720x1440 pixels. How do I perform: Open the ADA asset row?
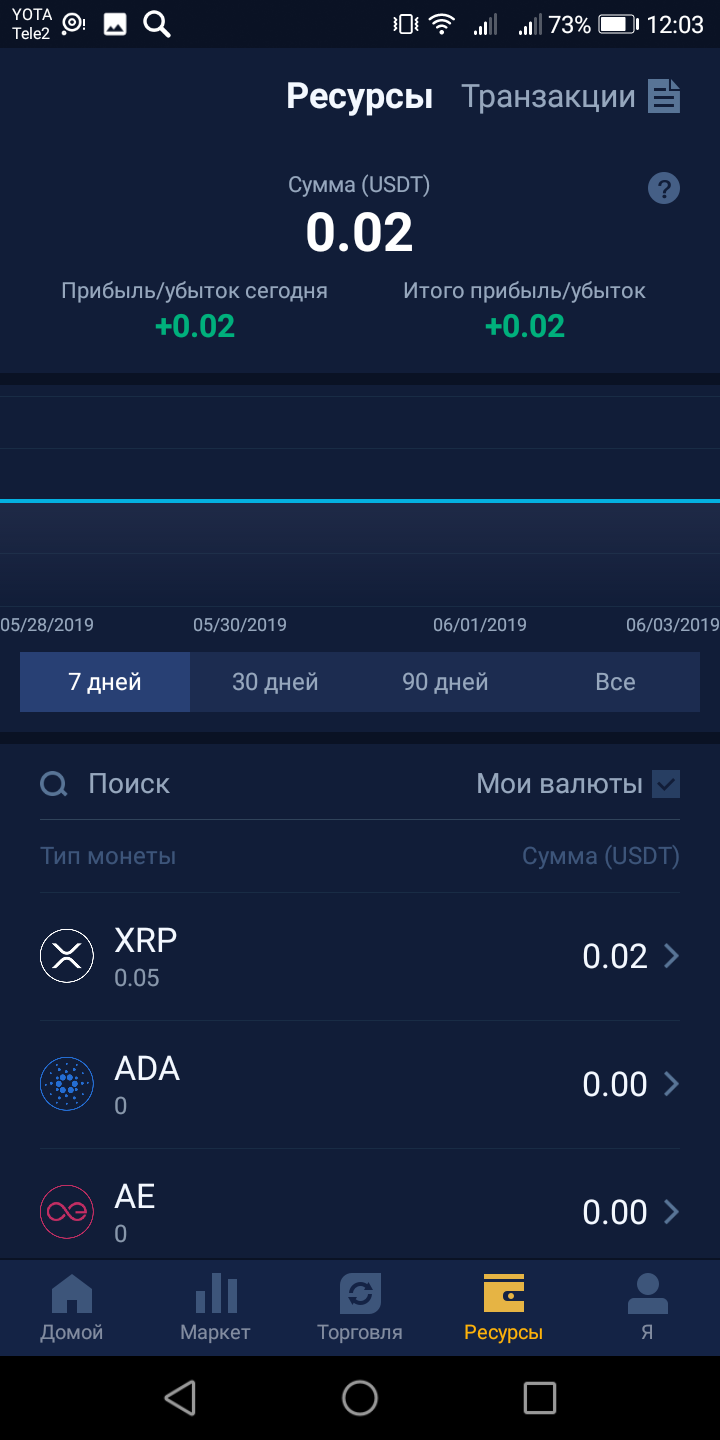[360, 1085]
